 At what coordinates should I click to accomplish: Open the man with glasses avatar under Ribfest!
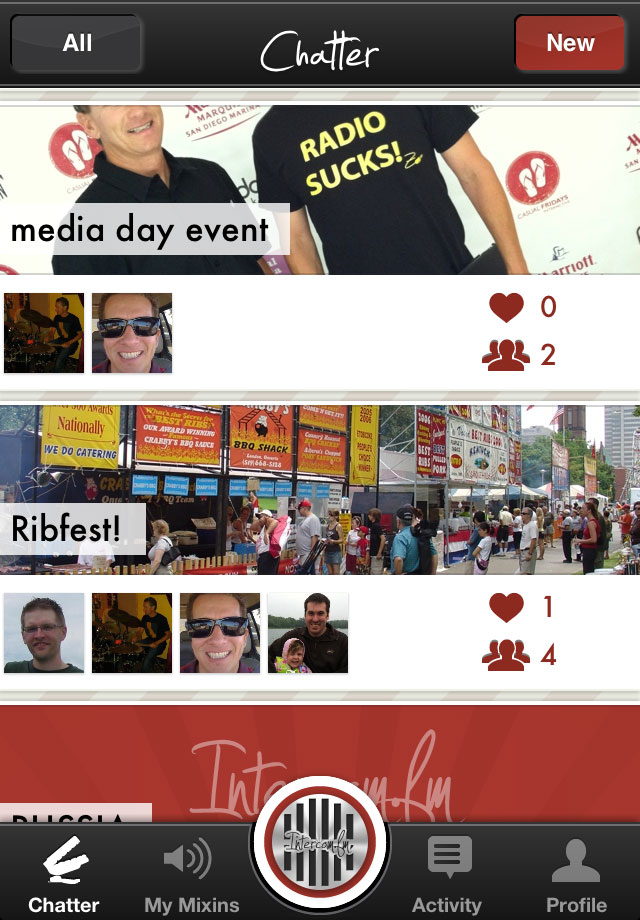[x=44, y=633]
